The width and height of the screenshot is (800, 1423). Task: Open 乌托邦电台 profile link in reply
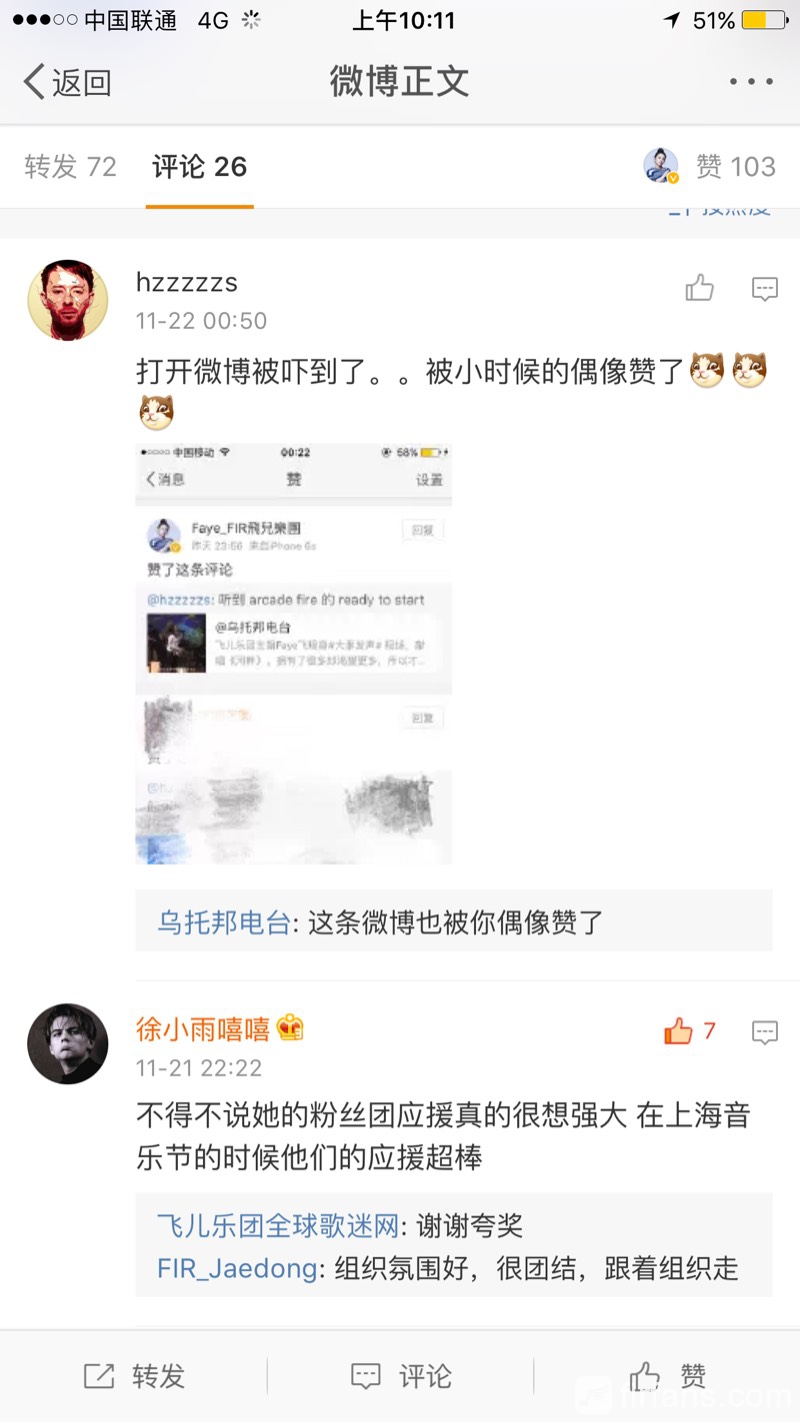tap(222, 922)
